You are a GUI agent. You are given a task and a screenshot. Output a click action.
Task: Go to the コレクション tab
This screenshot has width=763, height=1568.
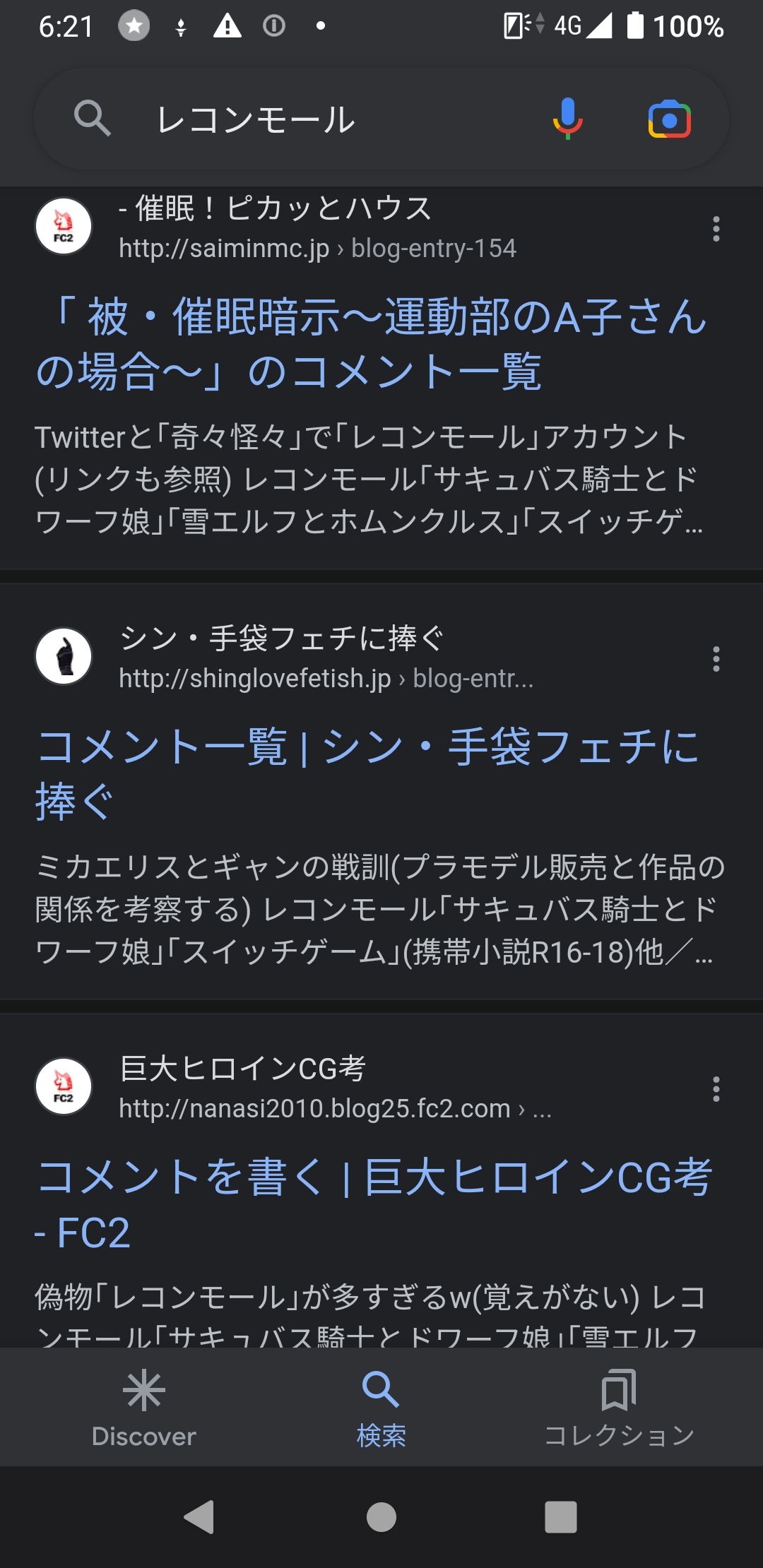[x=619, y=1407]
